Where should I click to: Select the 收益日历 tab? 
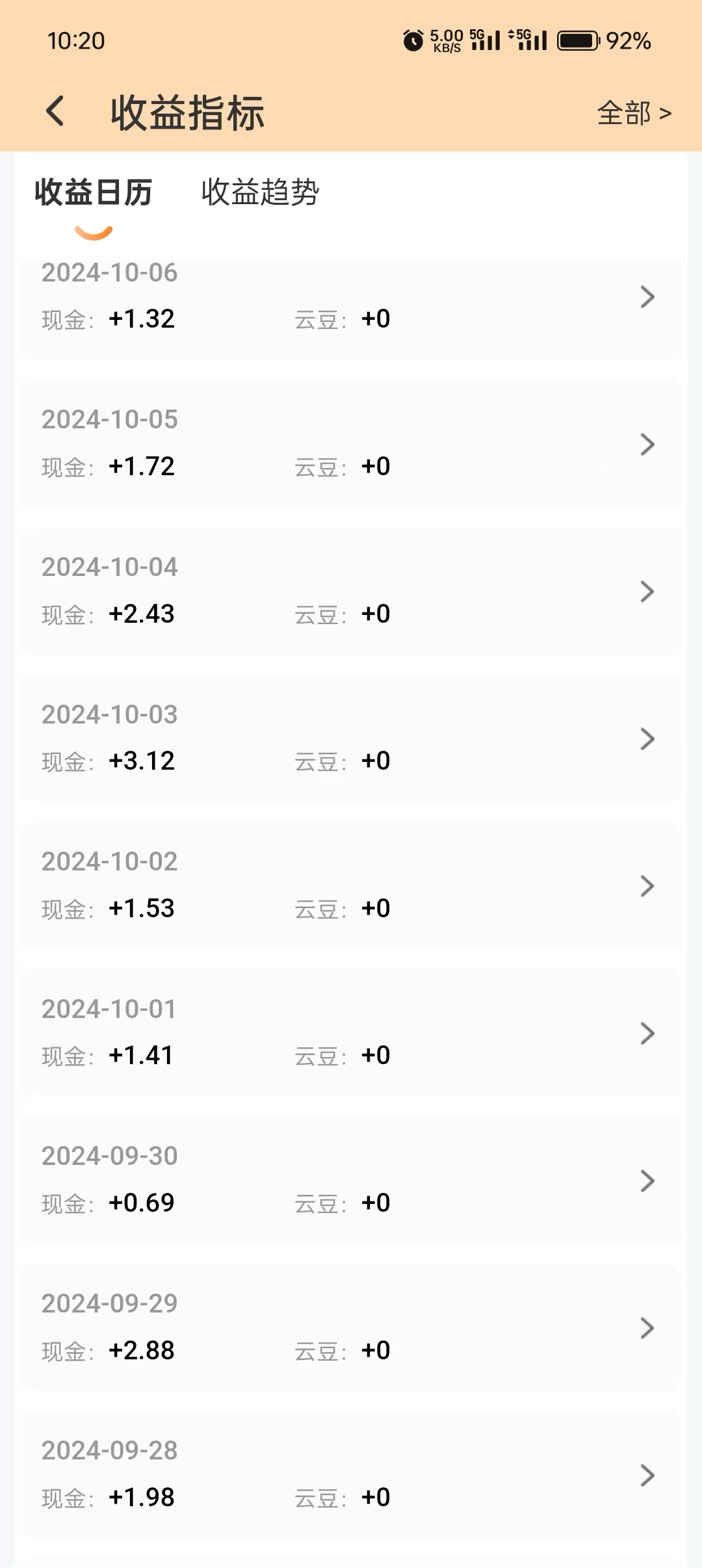(94, 192)
